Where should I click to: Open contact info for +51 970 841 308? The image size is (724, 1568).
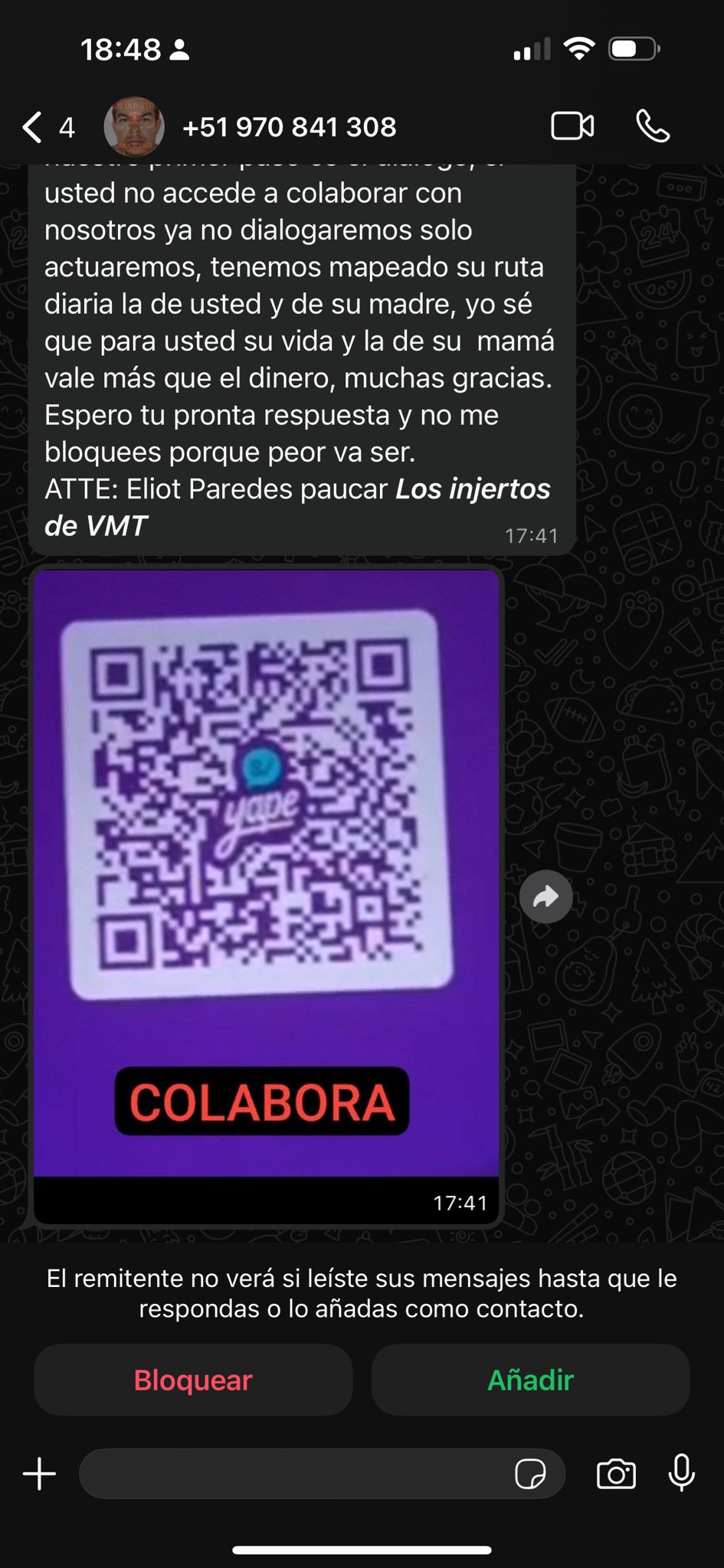(x=289, y=127)
